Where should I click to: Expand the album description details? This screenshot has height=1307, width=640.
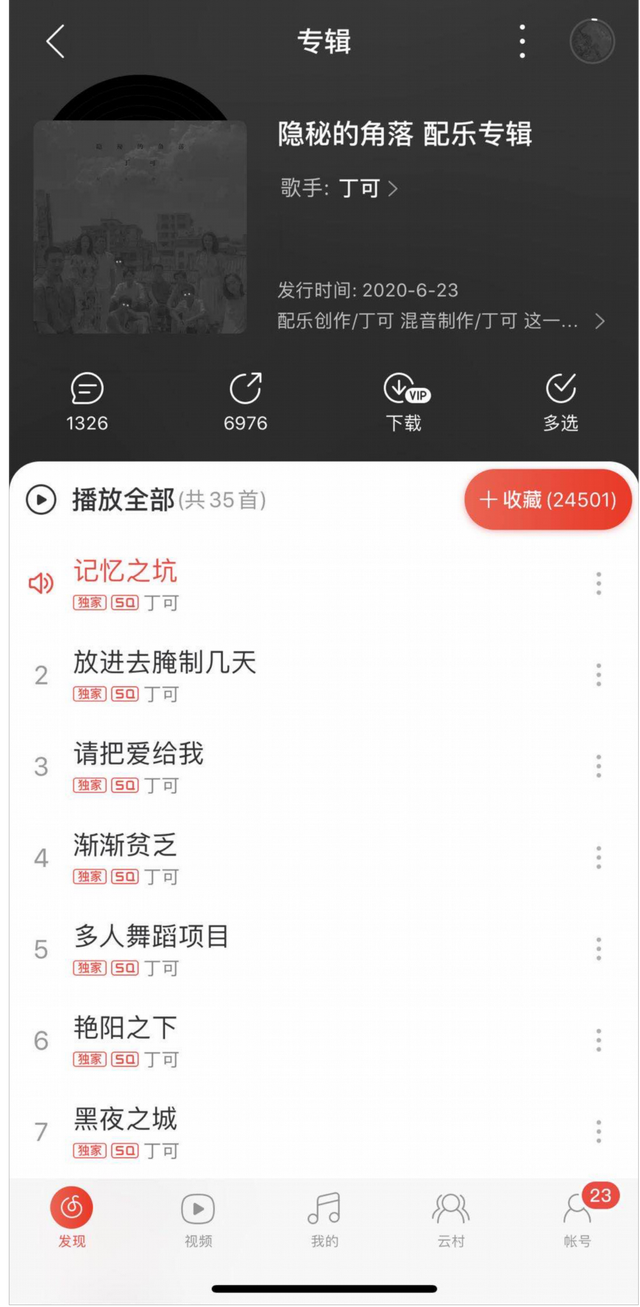coord(599,321)
